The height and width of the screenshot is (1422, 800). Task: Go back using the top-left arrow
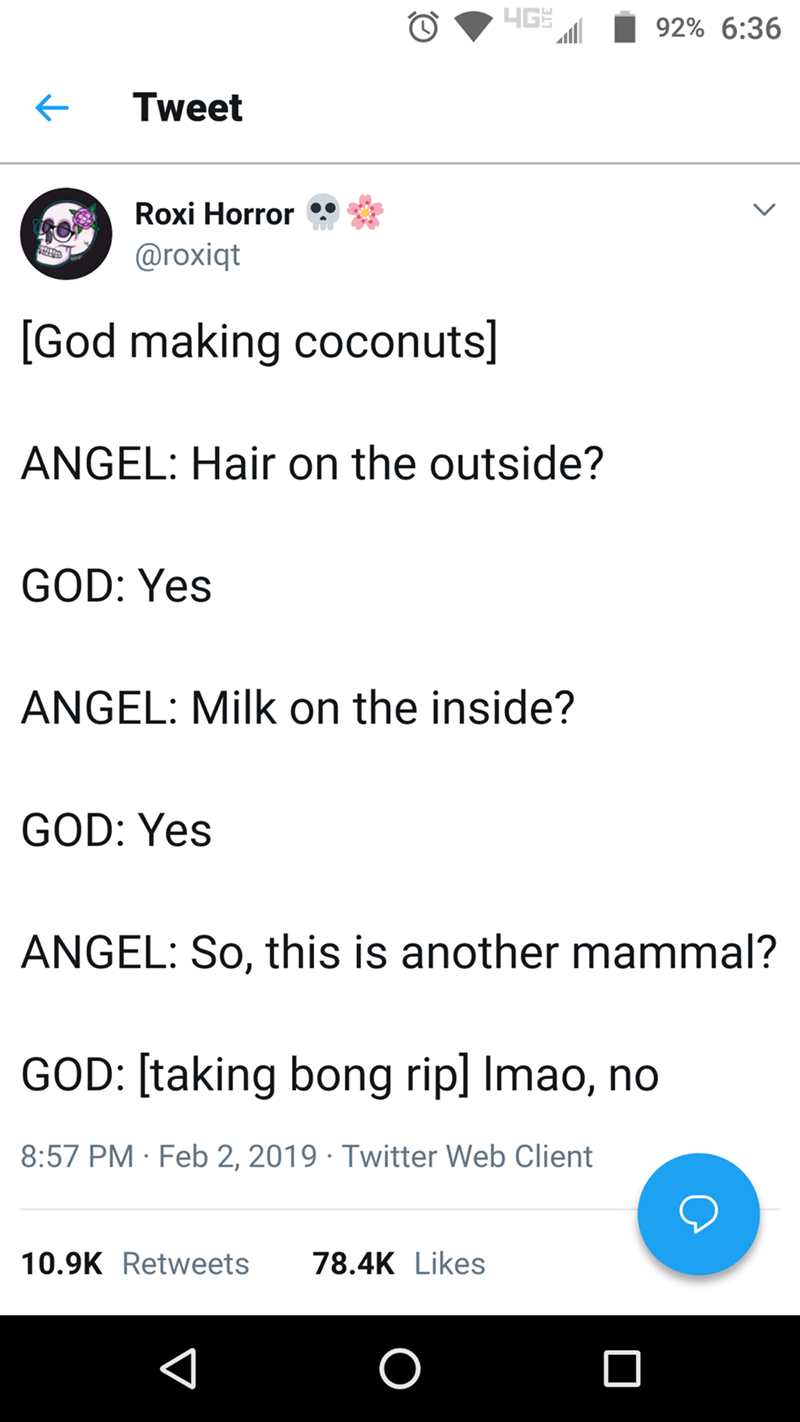click(52, 109)
